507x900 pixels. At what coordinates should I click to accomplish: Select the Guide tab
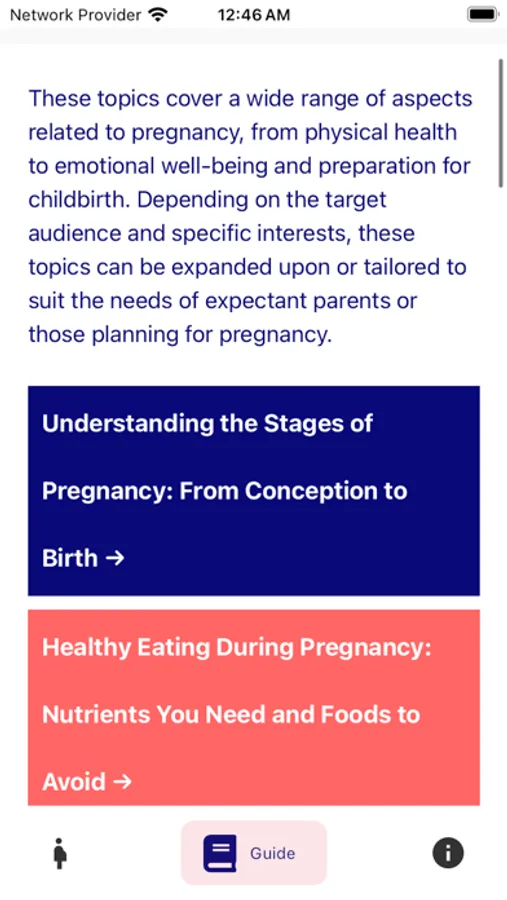[254, 853]
